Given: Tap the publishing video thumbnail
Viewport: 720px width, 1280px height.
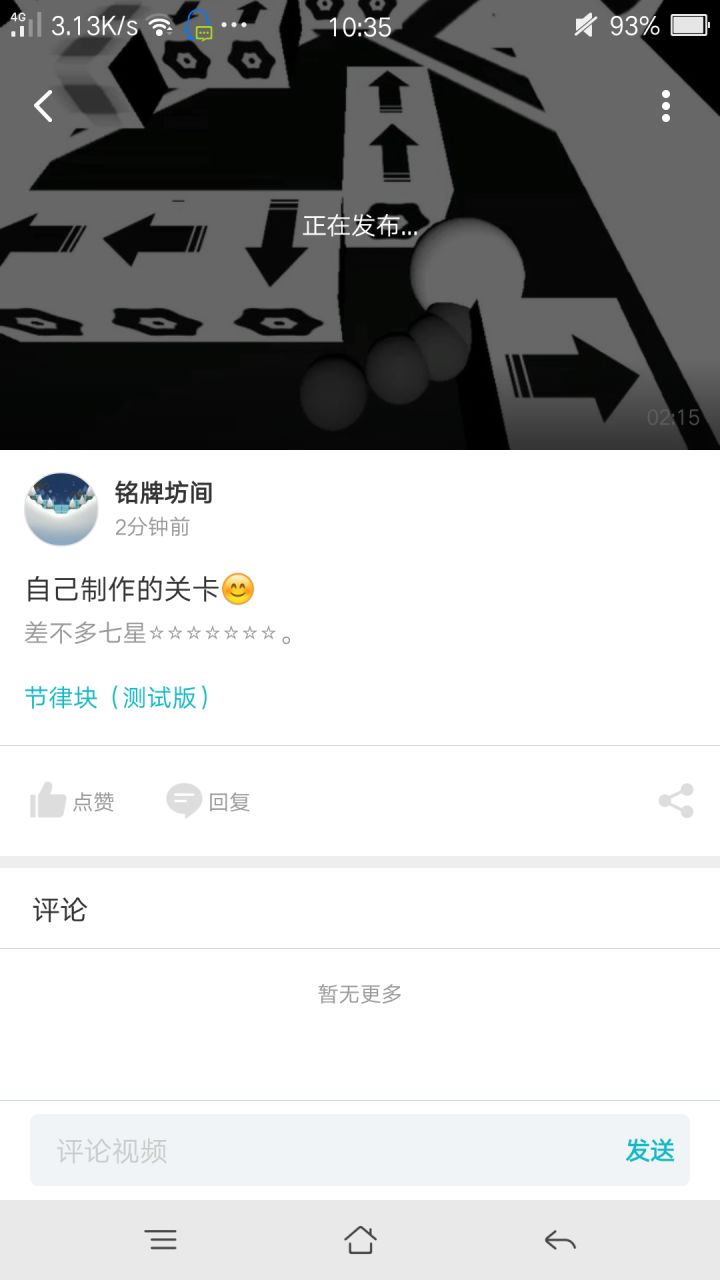Looking at the screenshot, I should coord(360,225).
